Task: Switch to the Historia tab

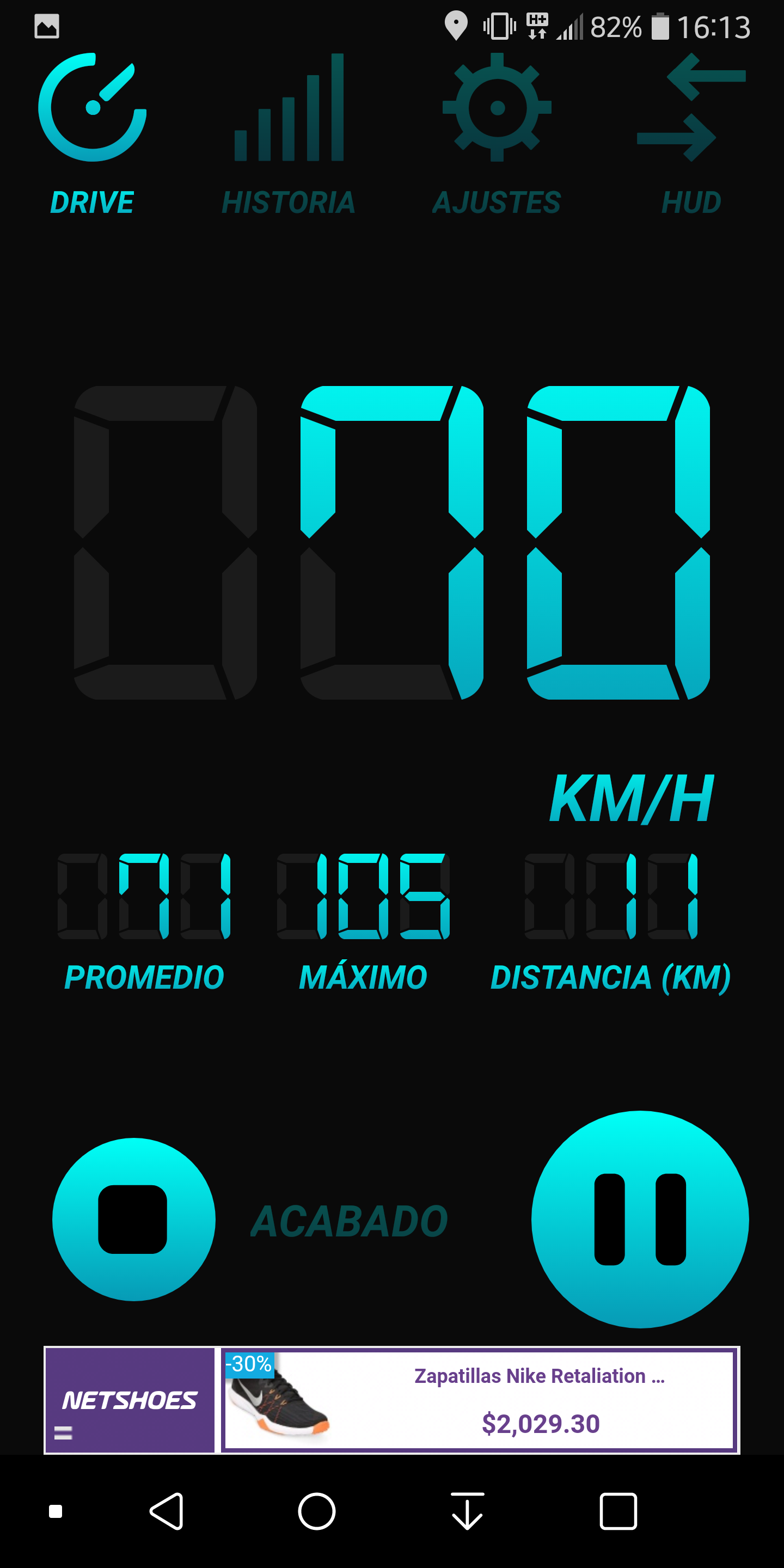Action: tap(289, 134)
